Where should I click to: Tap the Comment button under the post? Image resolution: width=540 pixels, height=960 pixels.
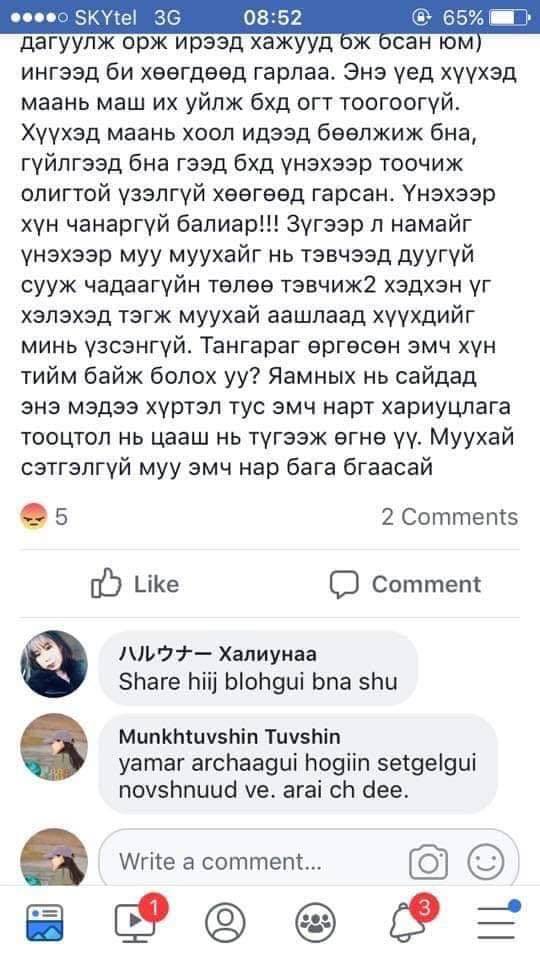(x=405, y=583)
